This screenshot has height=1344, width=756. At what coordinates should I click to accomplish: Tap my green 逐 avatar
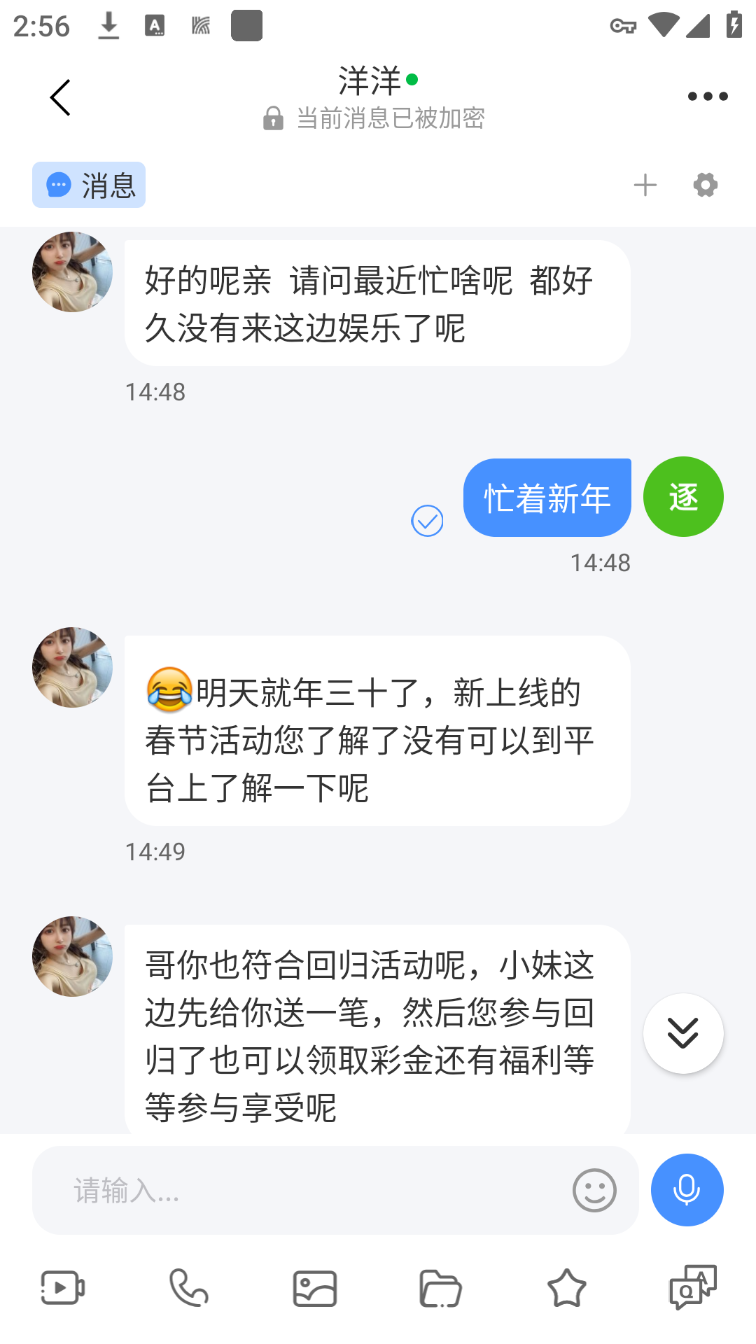tap(683, 497)
